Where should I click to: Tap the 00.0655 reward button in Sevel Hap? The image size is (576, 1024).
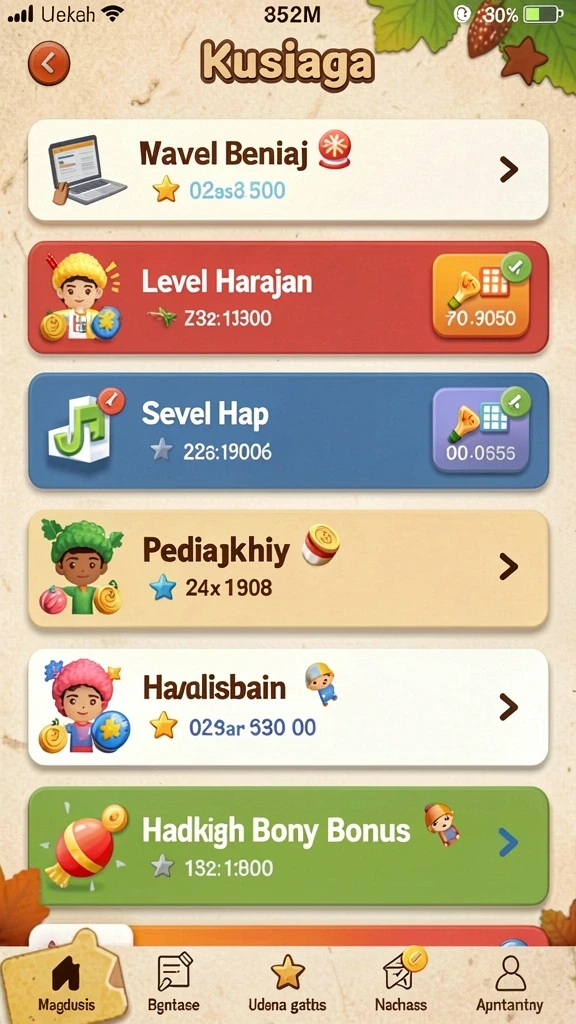click(x=481, y=430)
